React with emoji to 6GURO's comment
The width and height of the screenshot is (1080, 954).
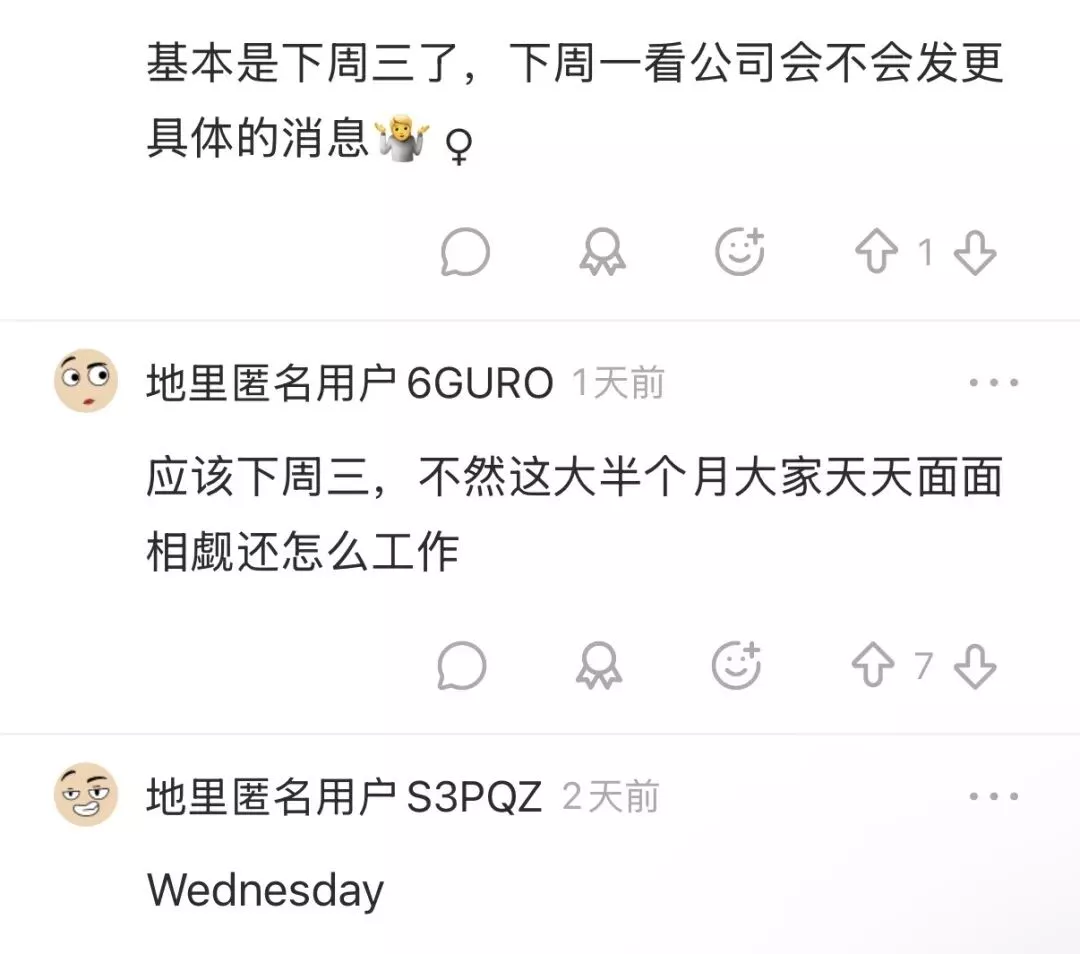point(736,664)
